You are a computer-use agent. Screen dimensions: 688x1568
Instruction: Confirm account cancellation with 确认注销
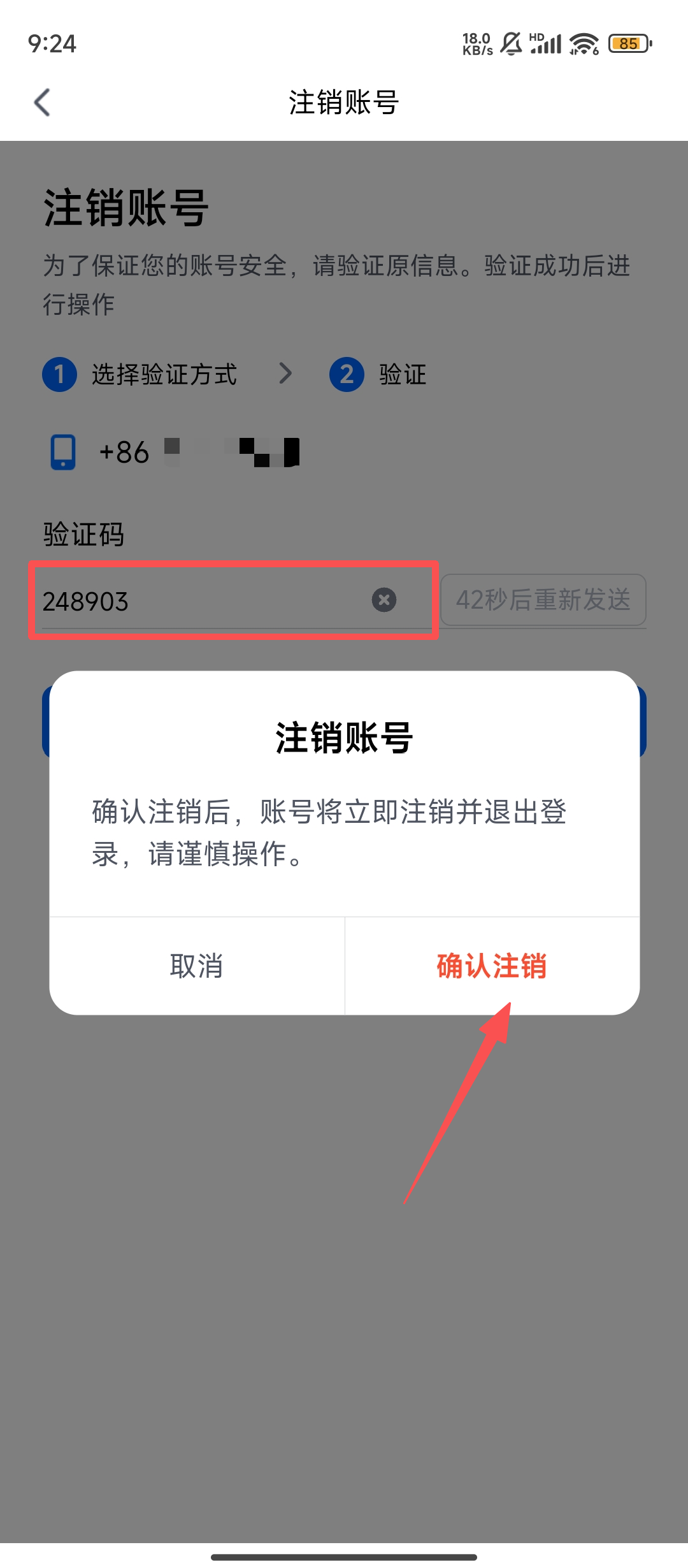(x=492, y=966)
